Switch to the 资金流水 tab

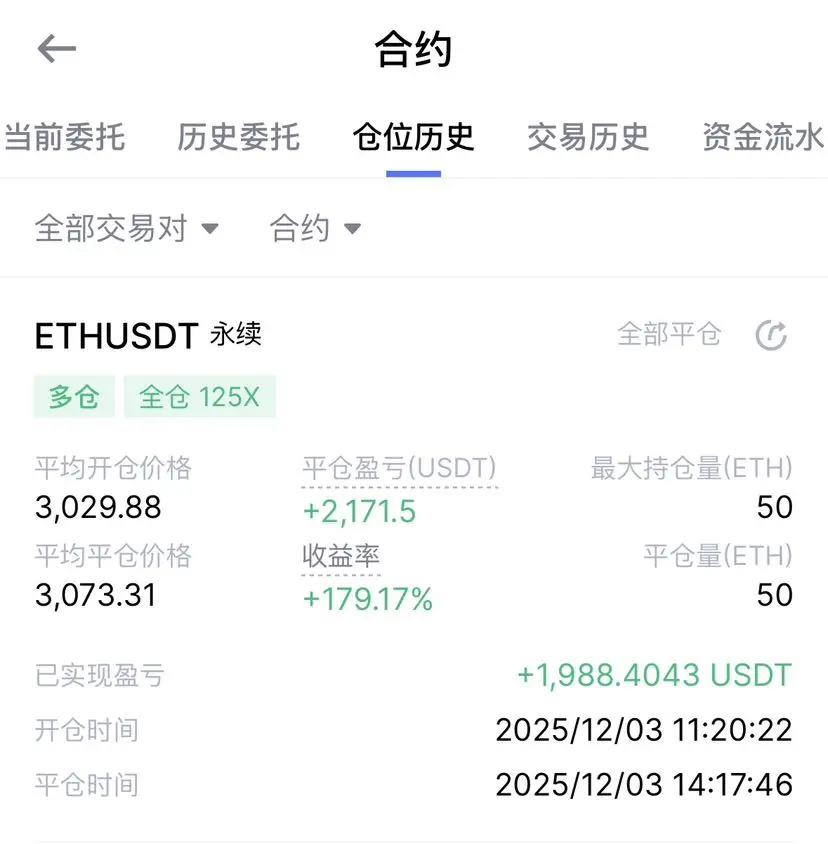coord(762,137)
